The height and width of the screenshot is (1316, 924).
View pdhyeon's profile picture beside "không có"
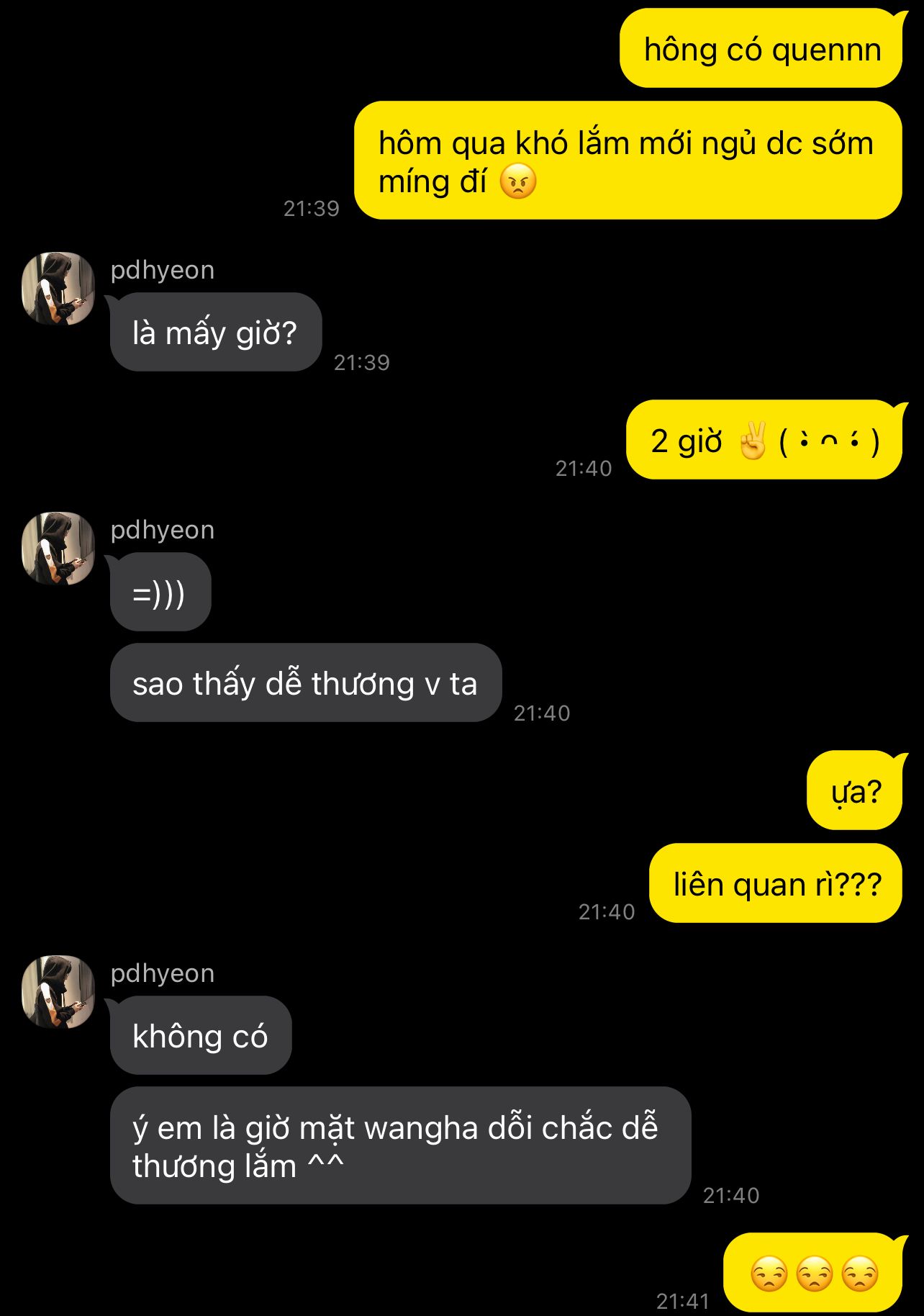[58, 991]
